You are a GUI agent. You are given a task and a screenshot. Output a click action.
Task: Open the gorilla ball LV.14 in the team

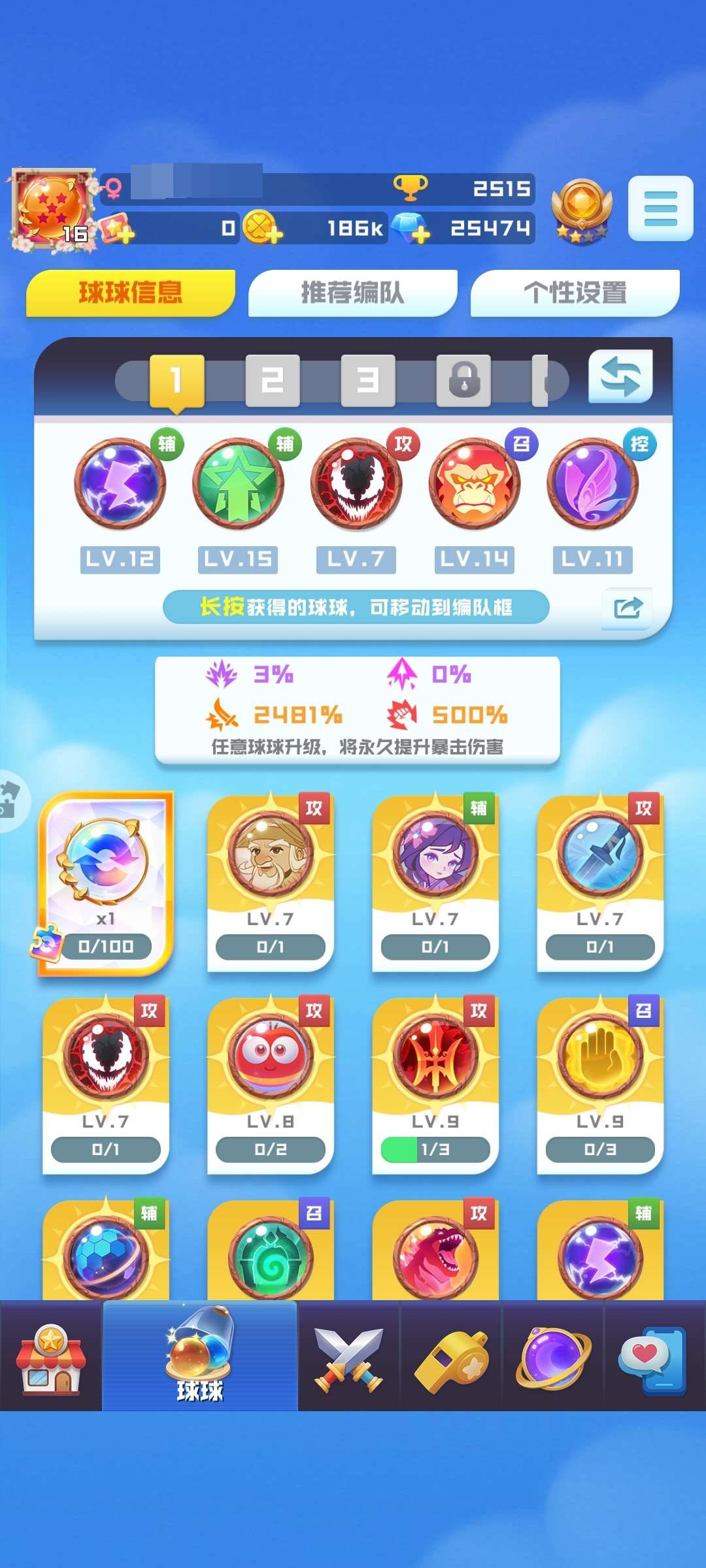[475, 484]
